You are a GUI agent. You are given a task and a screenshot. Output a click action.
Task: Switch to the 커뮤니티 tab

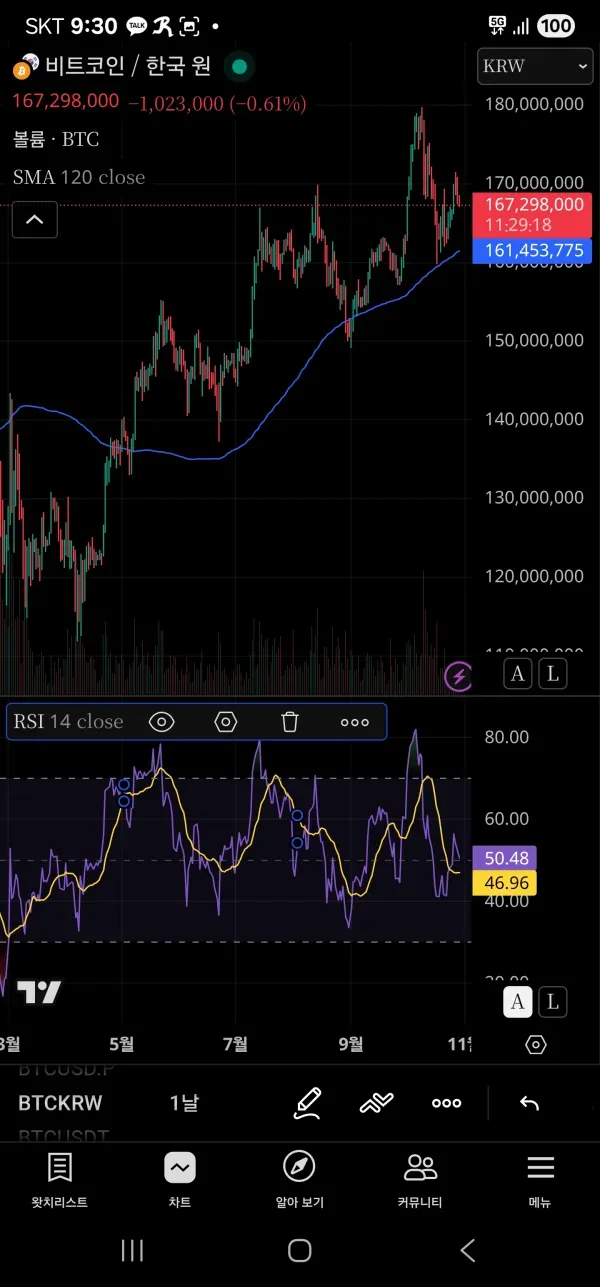421,1180
